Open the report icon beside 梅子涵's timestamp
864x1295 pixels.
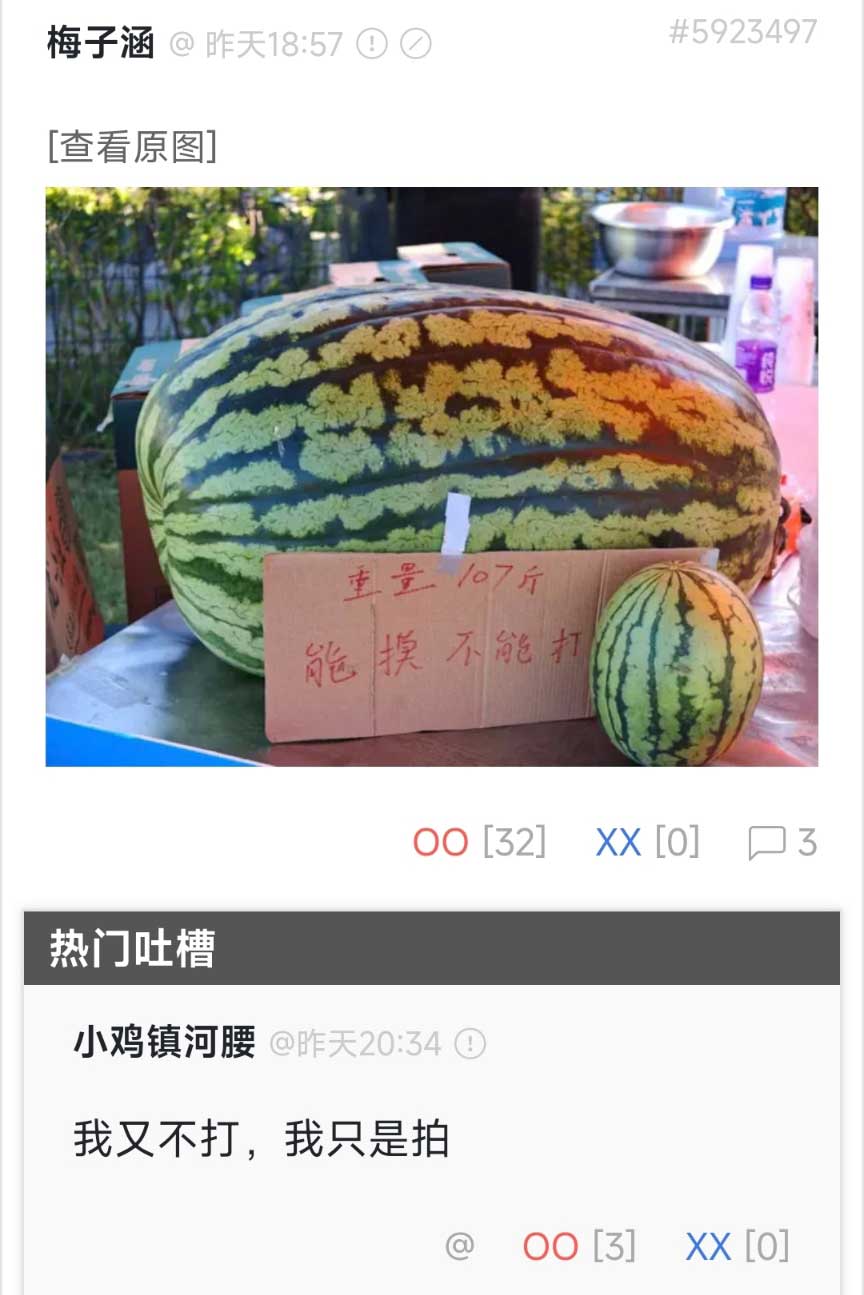click(x=372, y=44)
